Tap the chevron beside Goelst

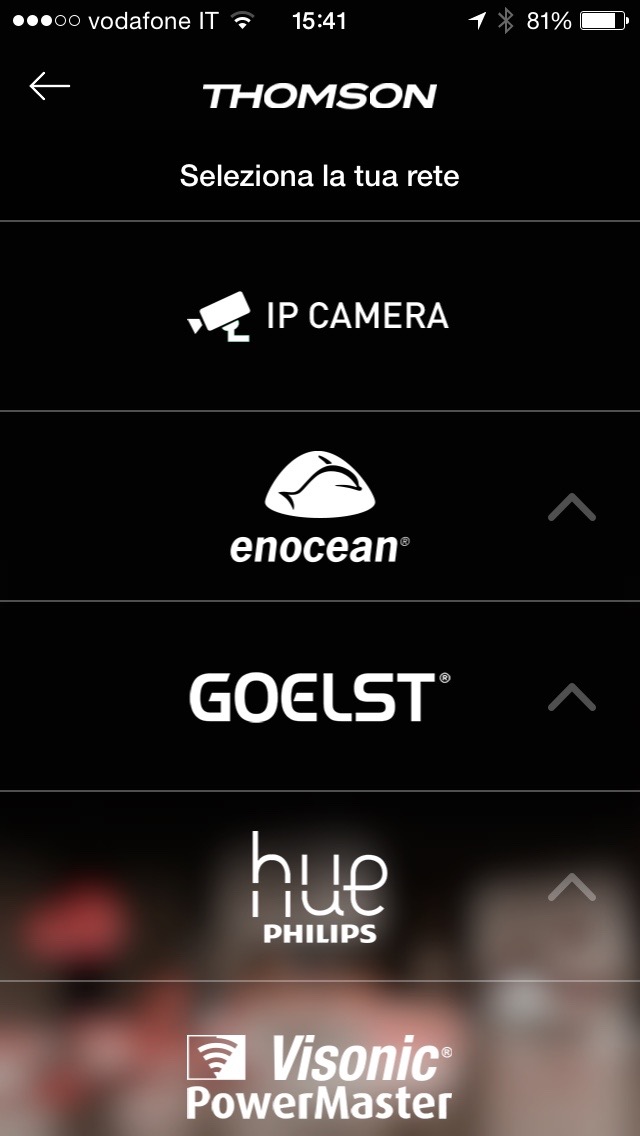[x=572, y=697]
